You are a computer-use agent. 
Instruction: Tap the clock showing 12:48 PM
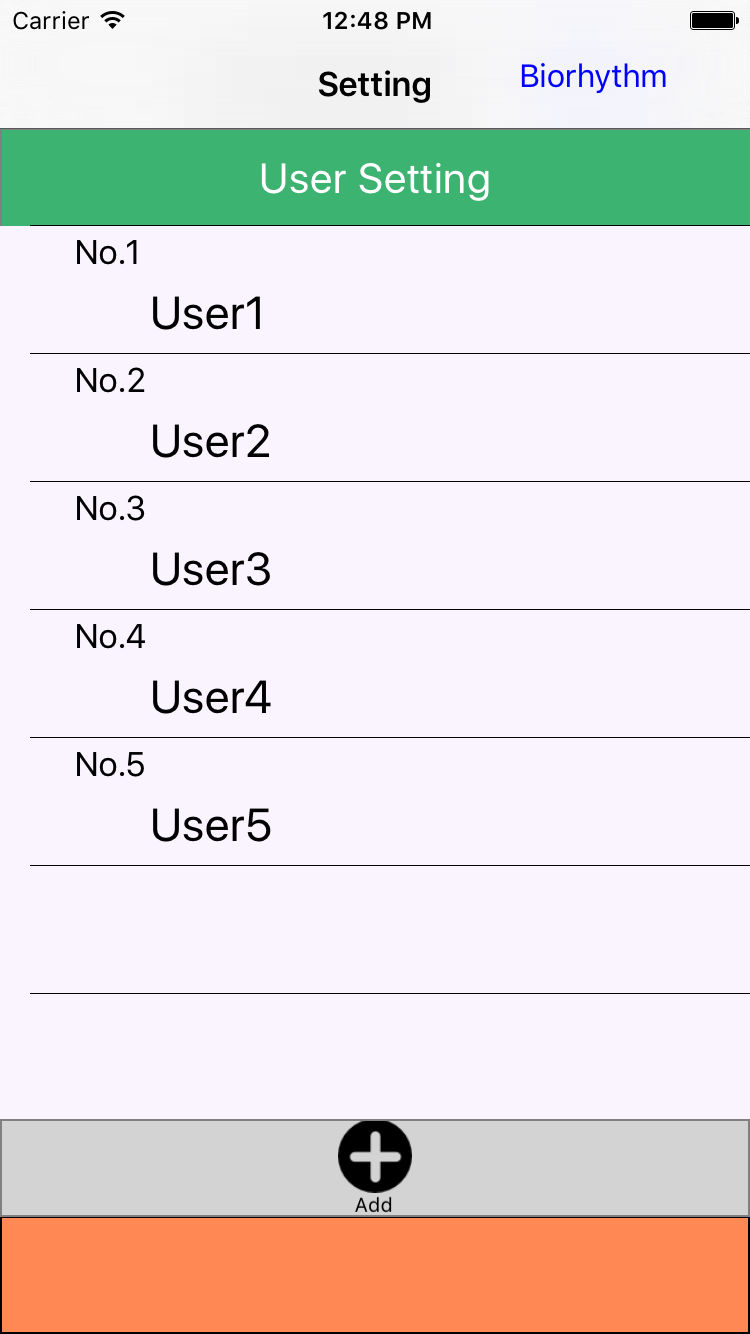375,20
